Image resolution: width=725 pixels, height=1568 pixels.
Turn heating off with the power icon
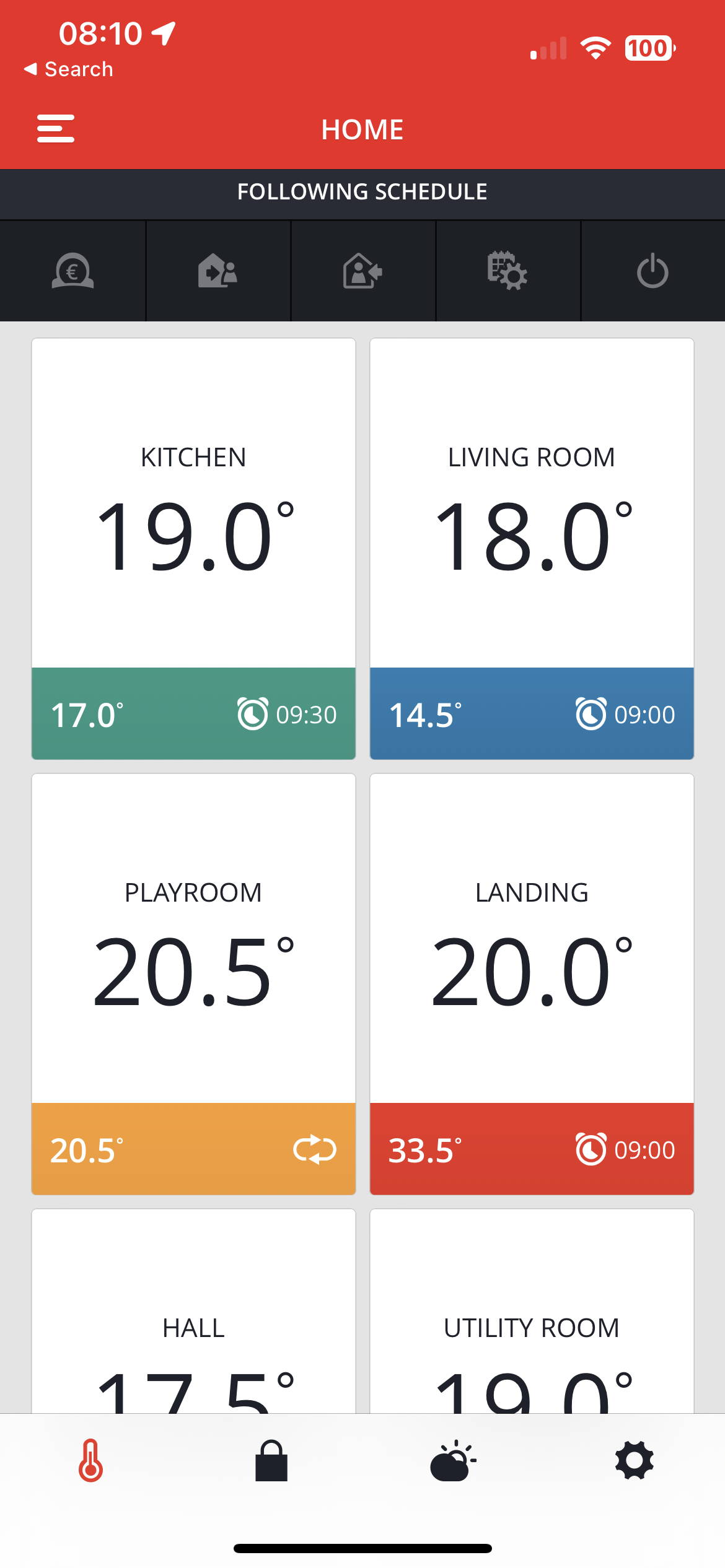652,271
